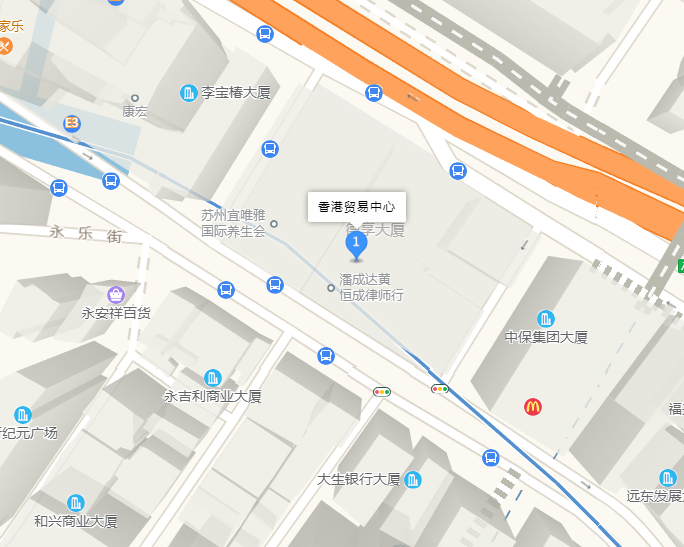684x547 pixels.
Task: Tap the 中保集团大厦 building POI
Action: tap(546, 319)
